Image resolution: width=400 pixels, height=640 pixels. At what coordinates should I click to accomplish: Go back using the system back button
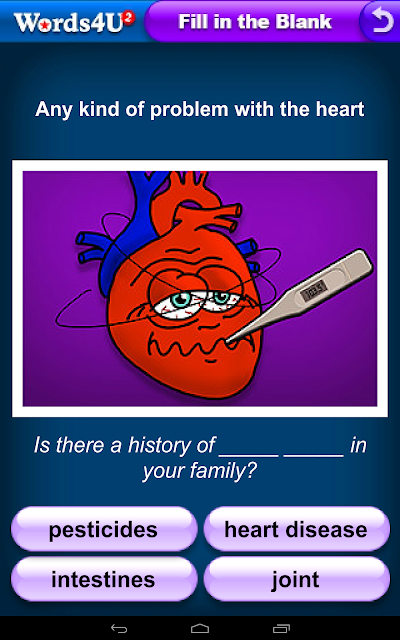[119, 629]
